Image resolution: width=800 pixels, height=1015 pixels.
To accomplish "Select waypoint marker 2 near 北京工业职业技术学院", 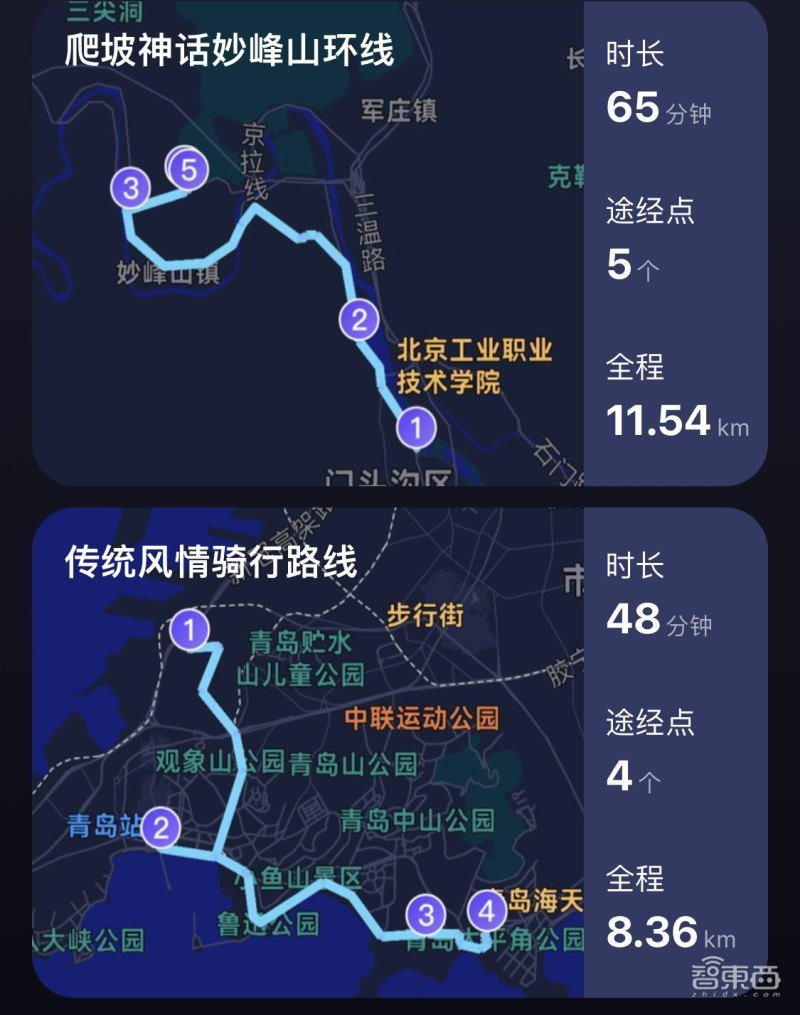I will click(360, 318).
